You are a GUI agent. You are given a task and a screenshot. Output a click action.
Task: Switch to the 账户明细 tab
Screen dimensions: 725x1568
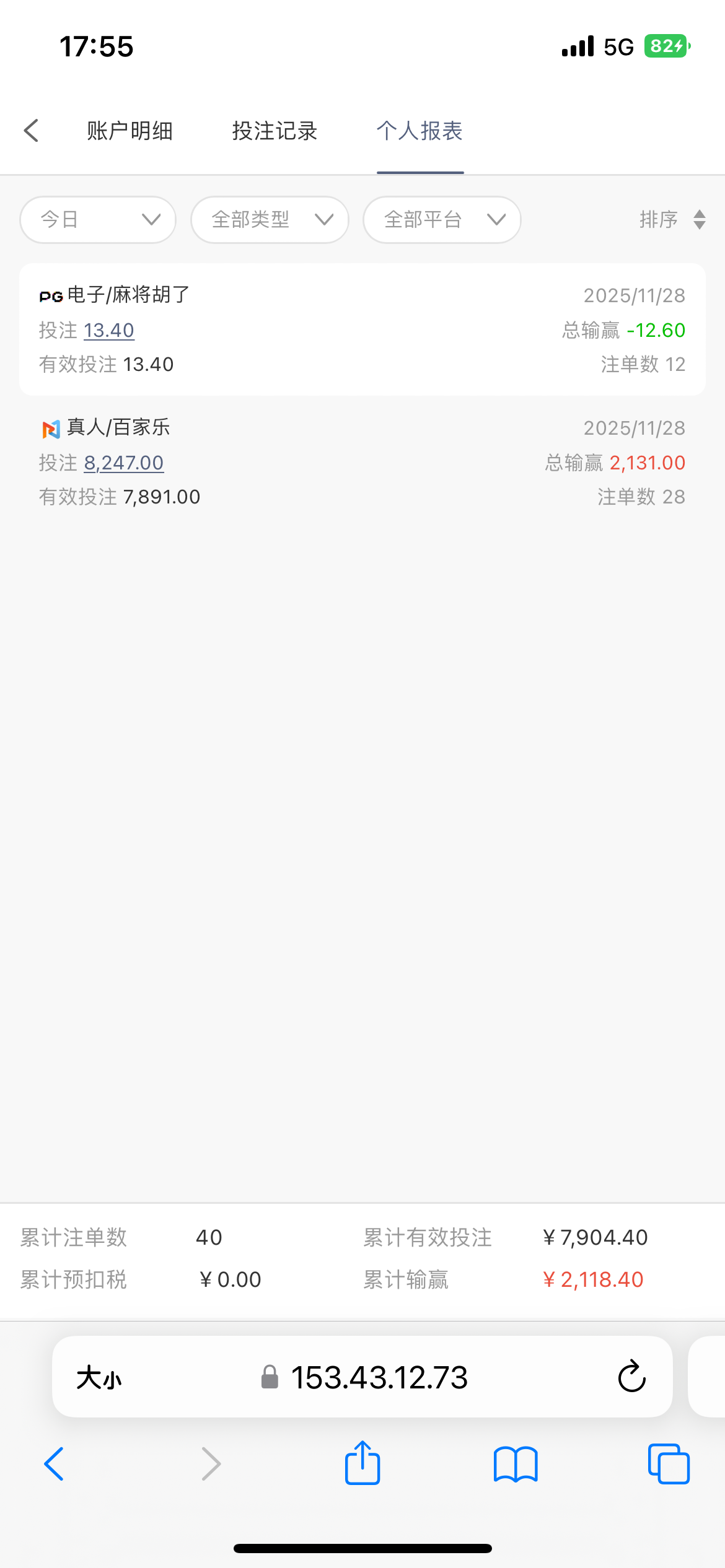coord(130,131)
